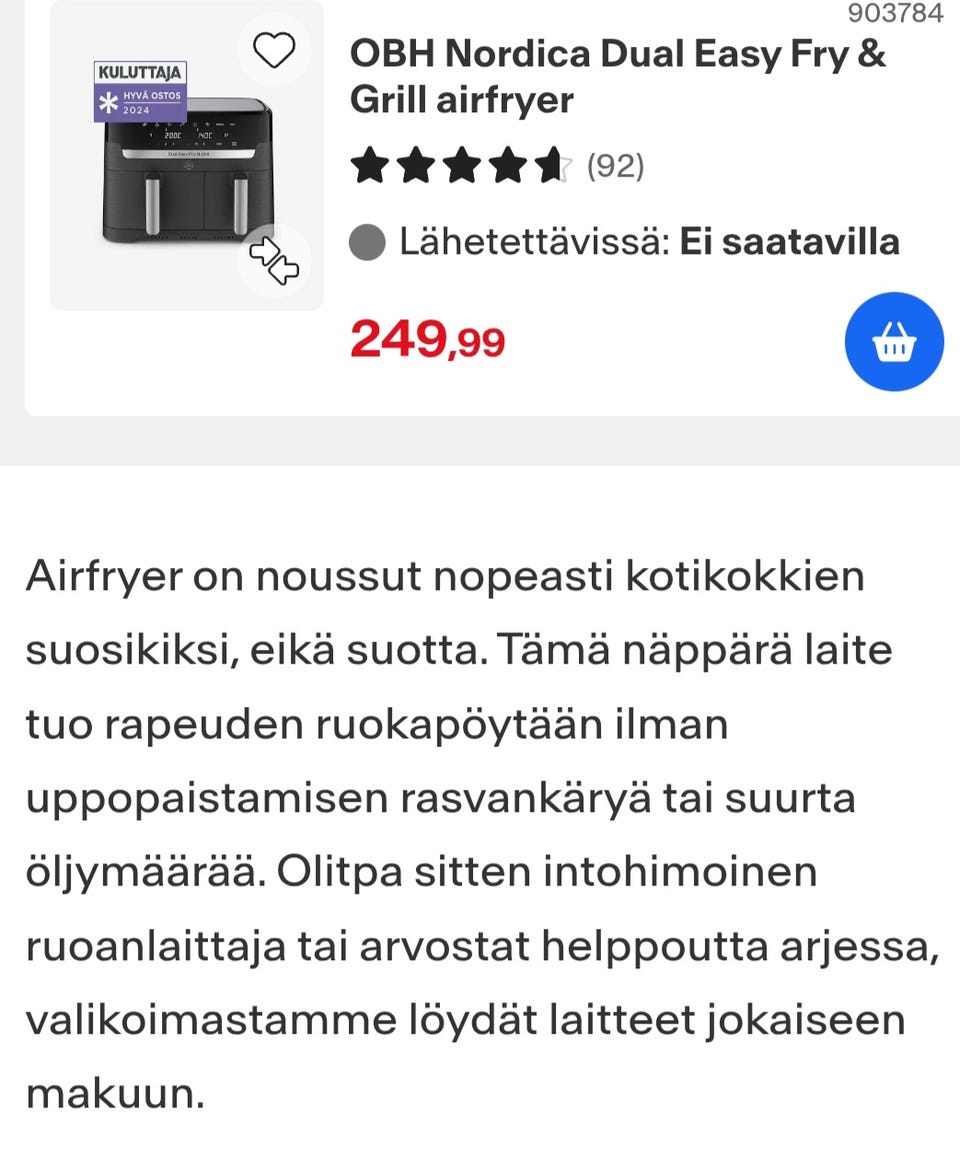
Task: Click the star rating next to review count
Action: 460,166
